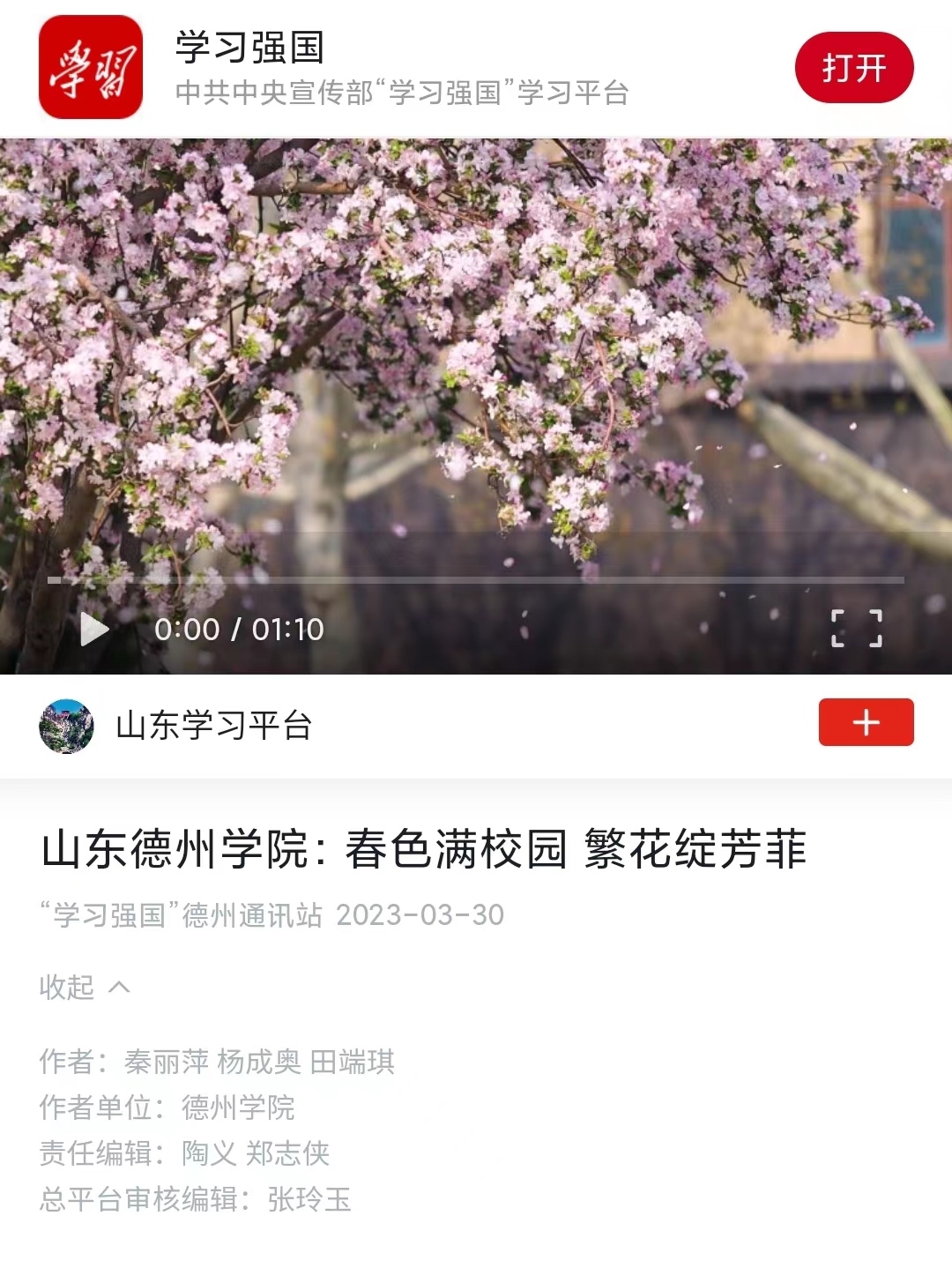Collapse article details with 收起

(x=85, y=987)
